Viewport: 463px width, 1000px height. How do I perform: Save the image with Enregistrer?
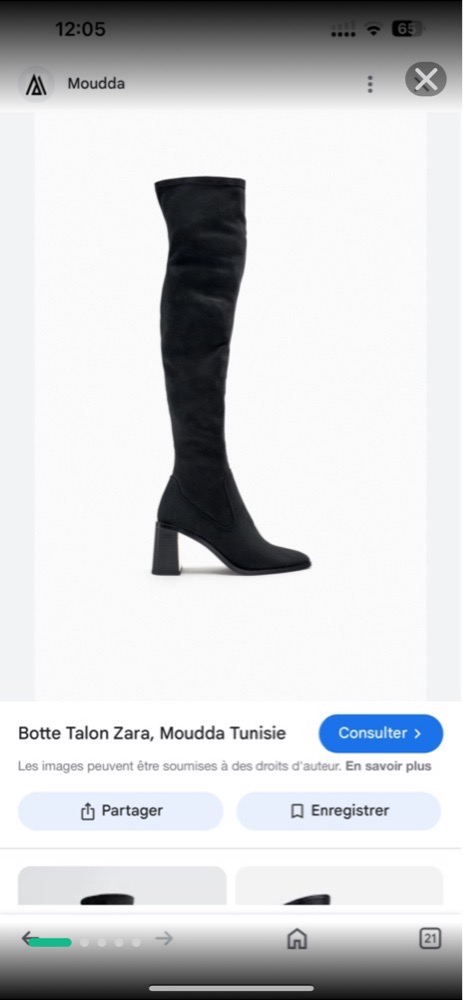point(339,811)
